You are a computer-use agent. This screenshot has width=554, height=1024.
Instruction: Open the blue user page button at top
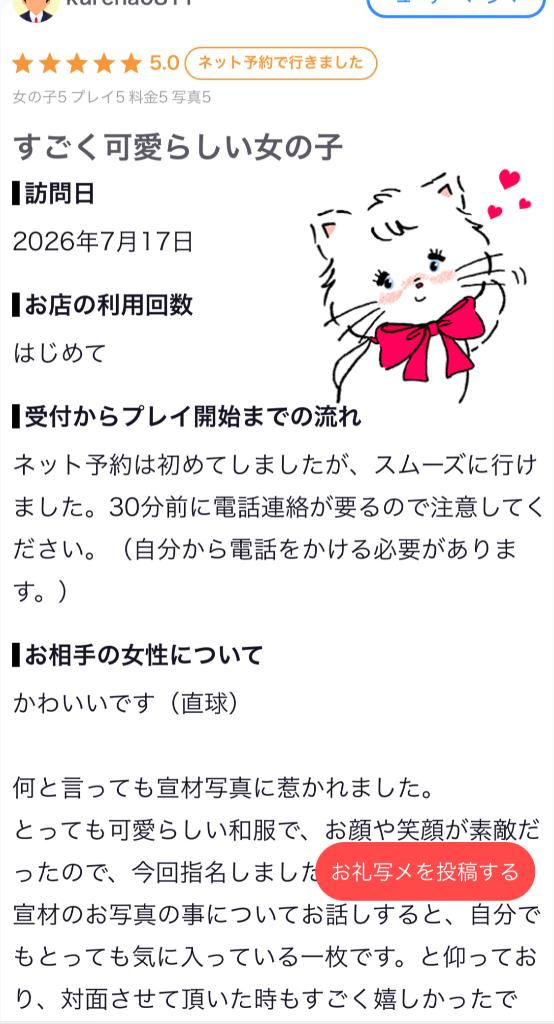coord(456,7)
